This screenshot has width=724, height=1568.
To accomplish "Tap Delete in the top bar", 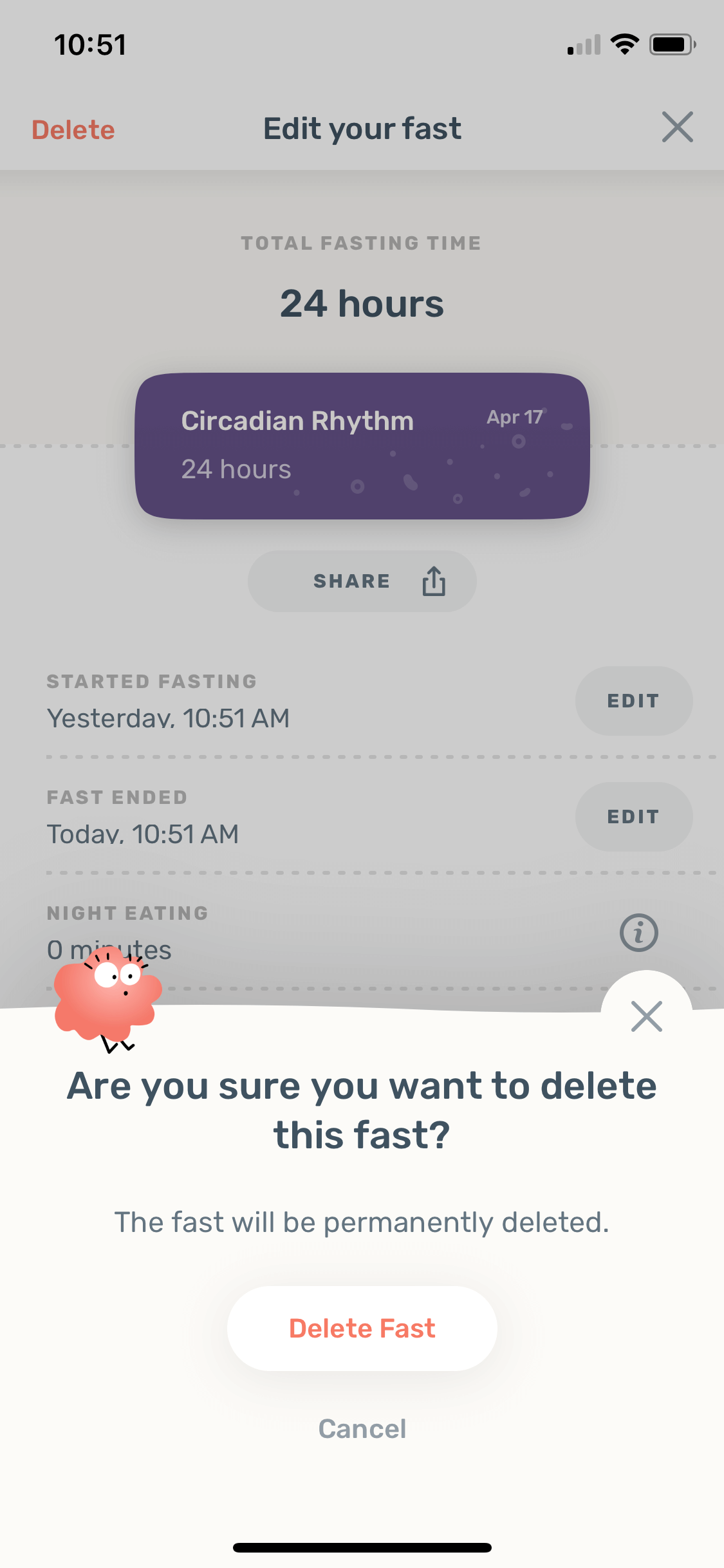I will [x=73, y=129].
